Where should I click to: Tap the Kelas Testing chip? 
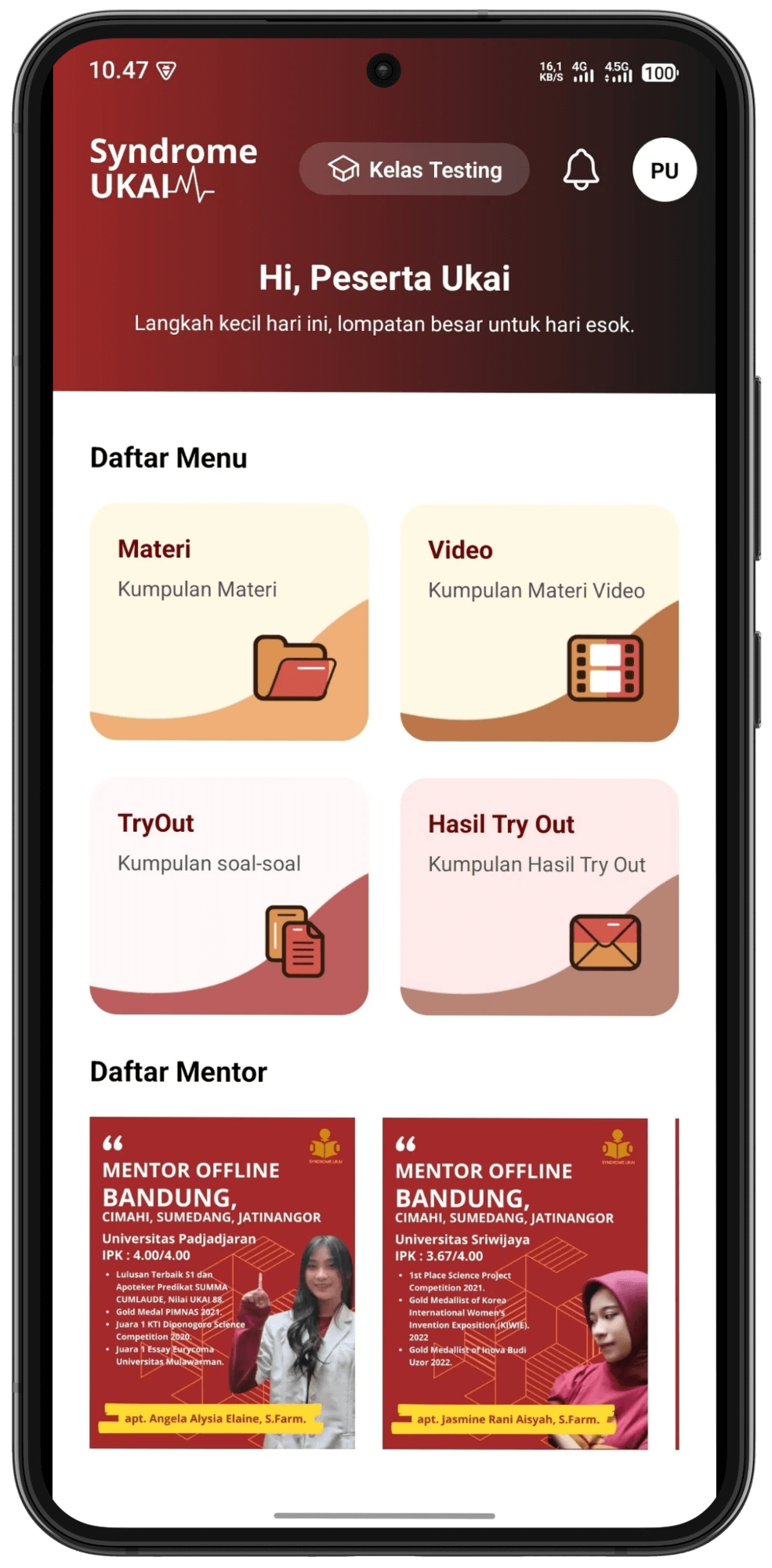414,169
